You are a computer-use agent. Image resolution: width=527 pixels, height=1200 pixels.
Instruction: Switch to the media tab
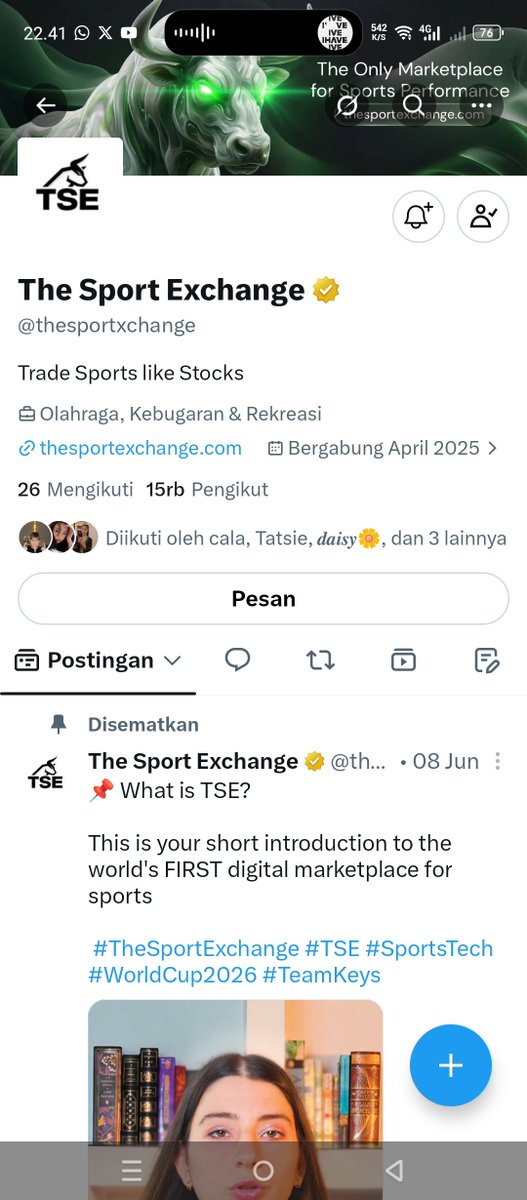[403, 660]
